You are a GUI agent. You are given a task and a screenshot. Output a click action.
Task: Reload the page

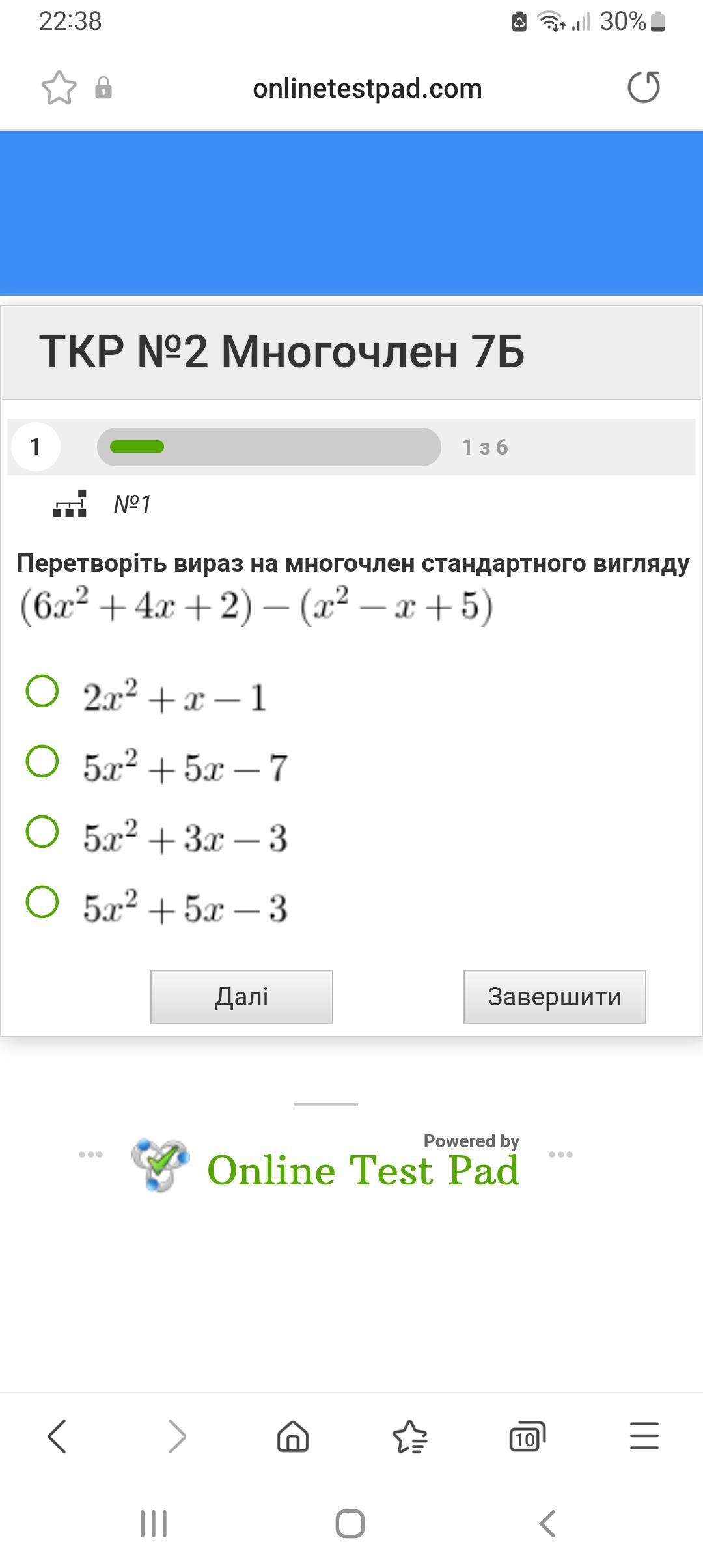tap(644, 87)
